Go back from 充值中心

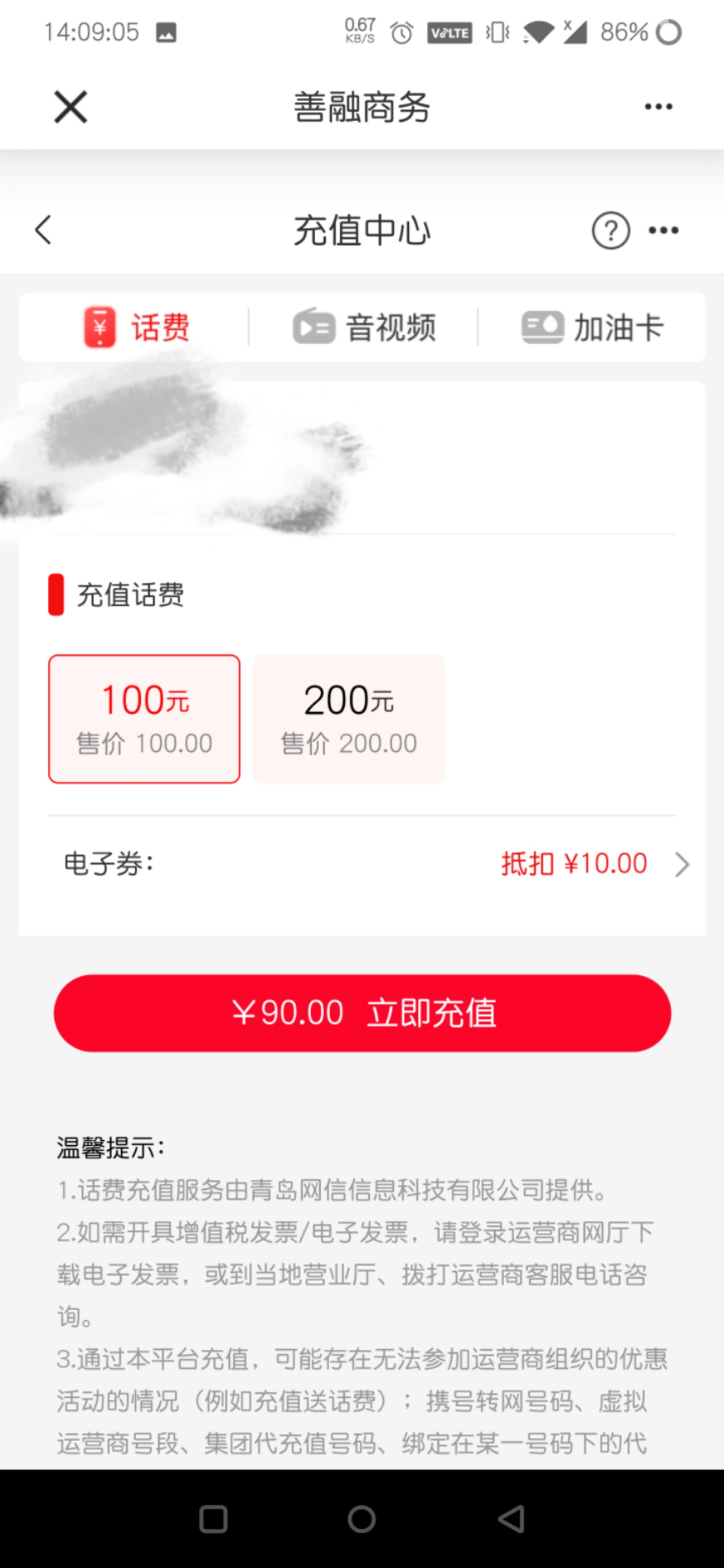point(43,230)
